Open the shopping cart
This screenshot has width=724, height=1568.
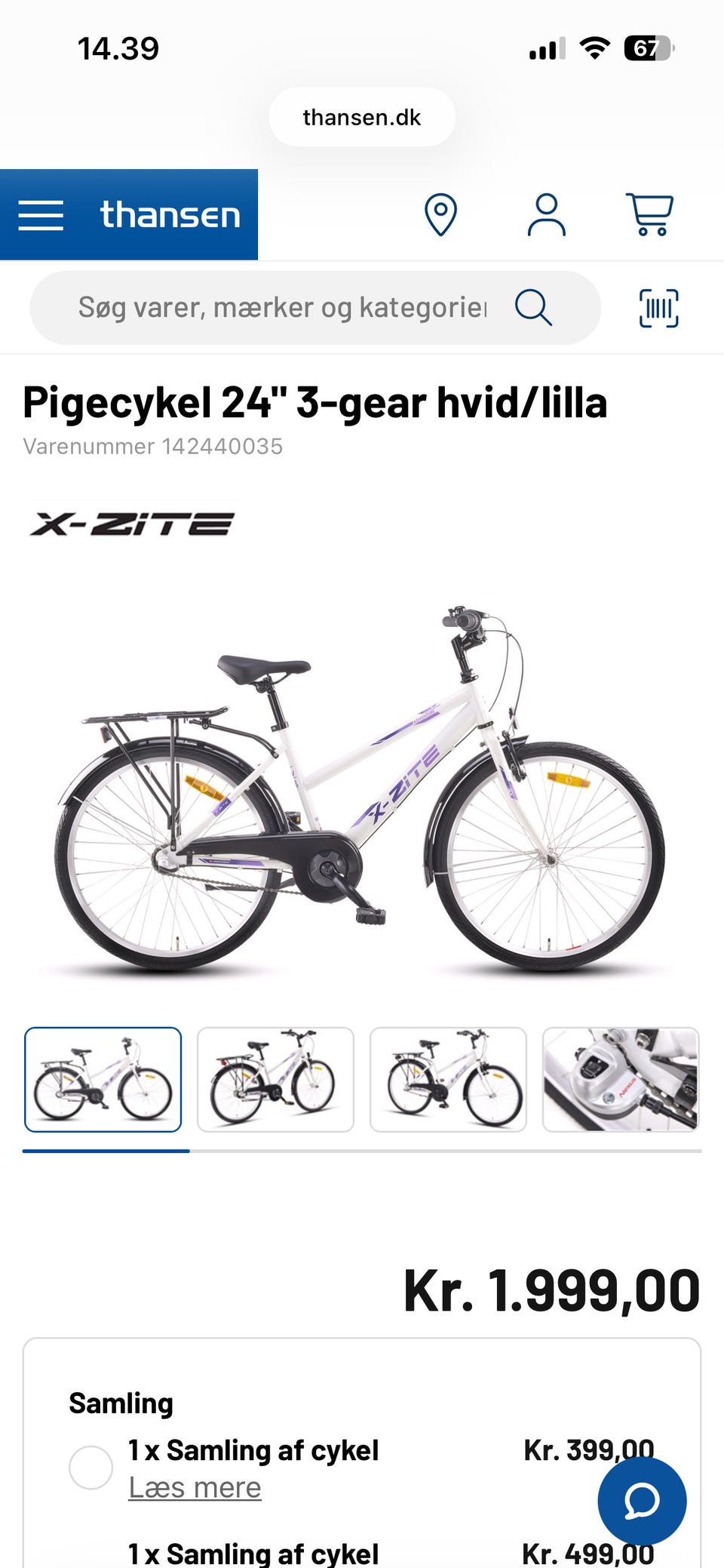pos(649,215)
